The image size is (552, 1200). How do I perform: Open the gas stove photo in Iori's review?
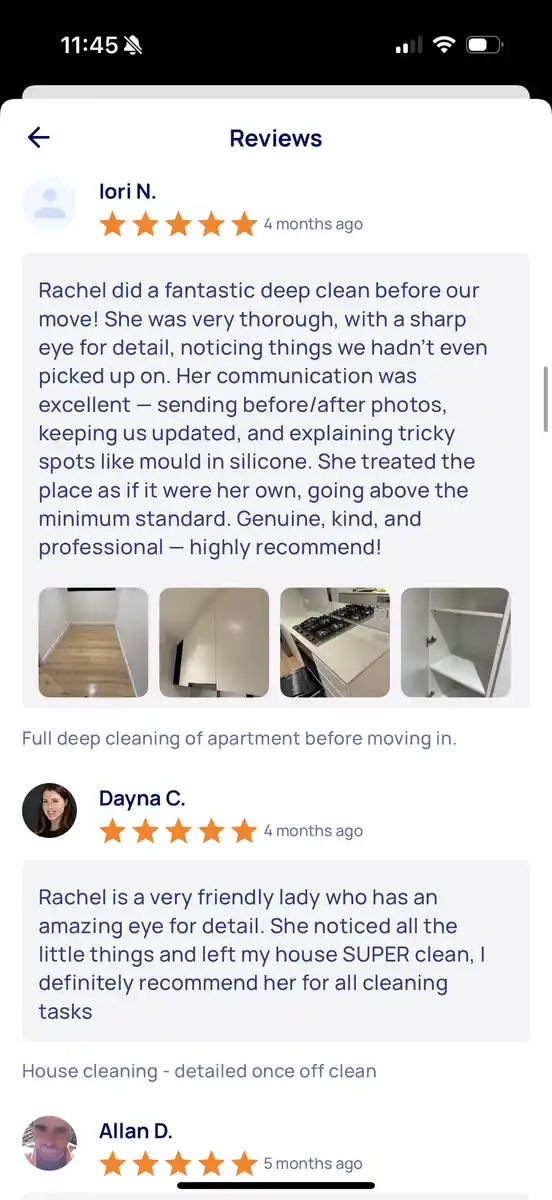(x=335, y=642)
